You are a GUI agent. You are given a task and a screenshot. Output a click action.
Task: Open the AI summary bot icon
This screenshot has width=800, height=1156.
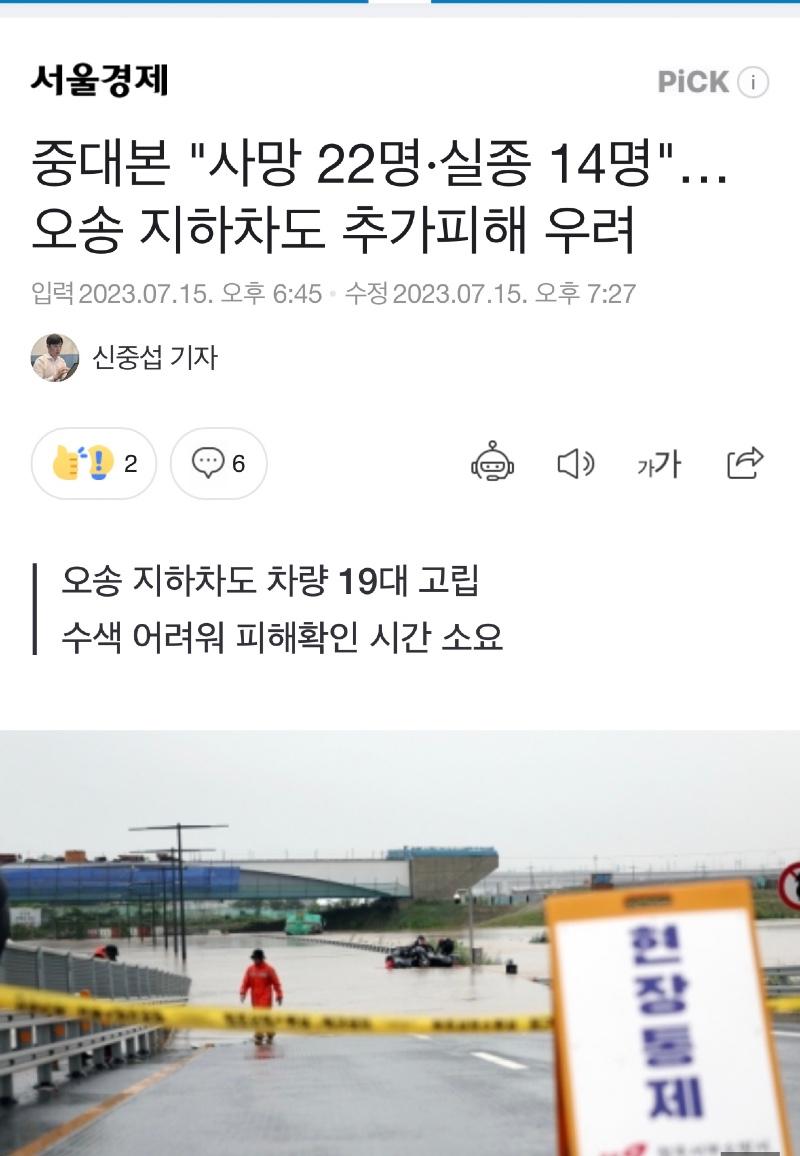click(492, 463)
